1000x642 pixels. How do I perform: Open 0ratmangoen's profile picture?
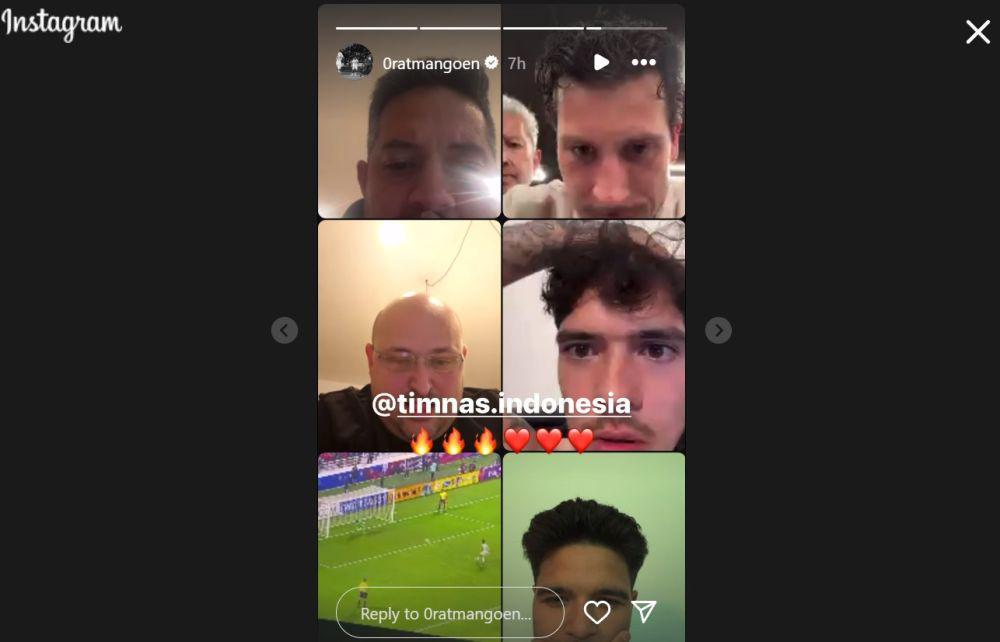[354, 62]
